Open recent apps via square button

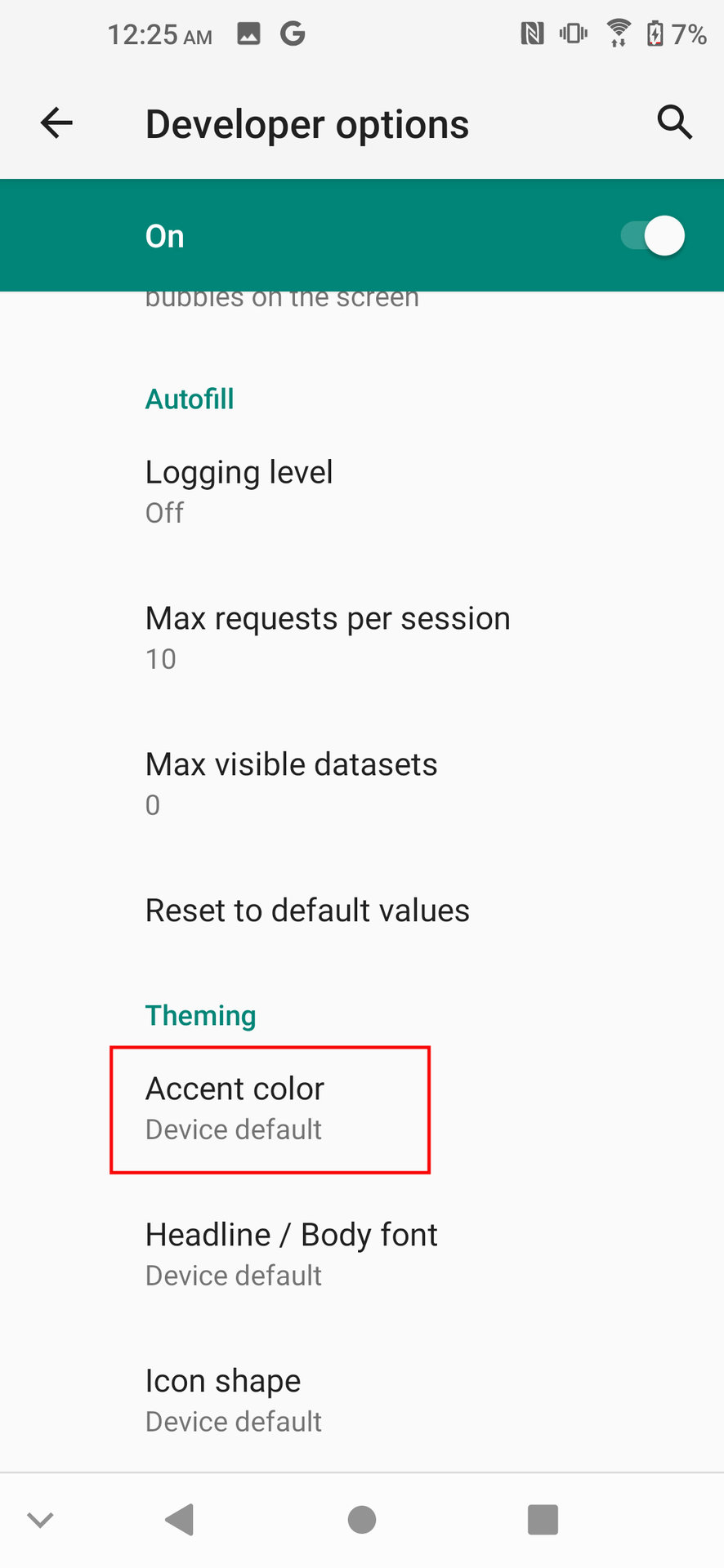543,1520
